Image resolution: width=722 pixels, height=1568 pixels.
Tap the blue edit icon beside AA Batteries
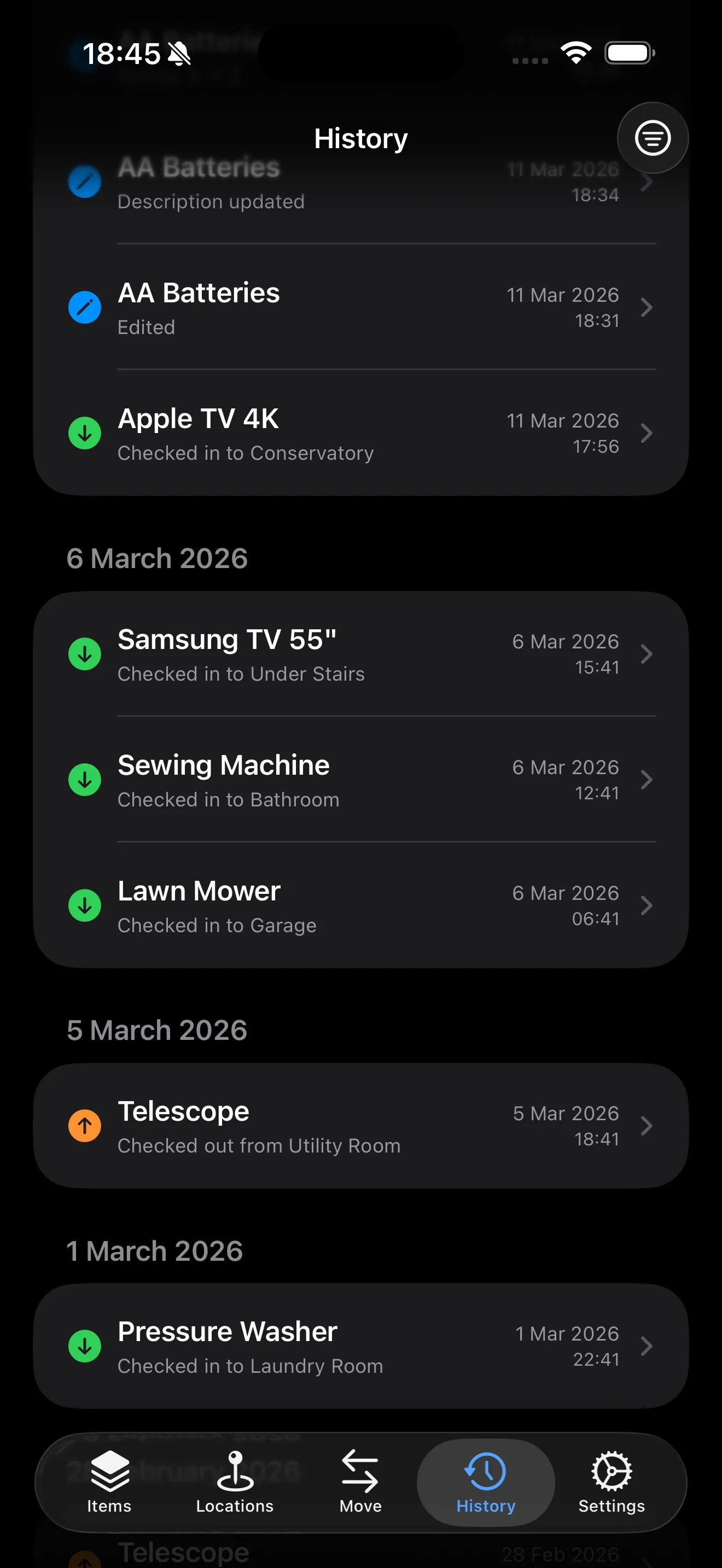pyautogui.click(x=85, y=307)
